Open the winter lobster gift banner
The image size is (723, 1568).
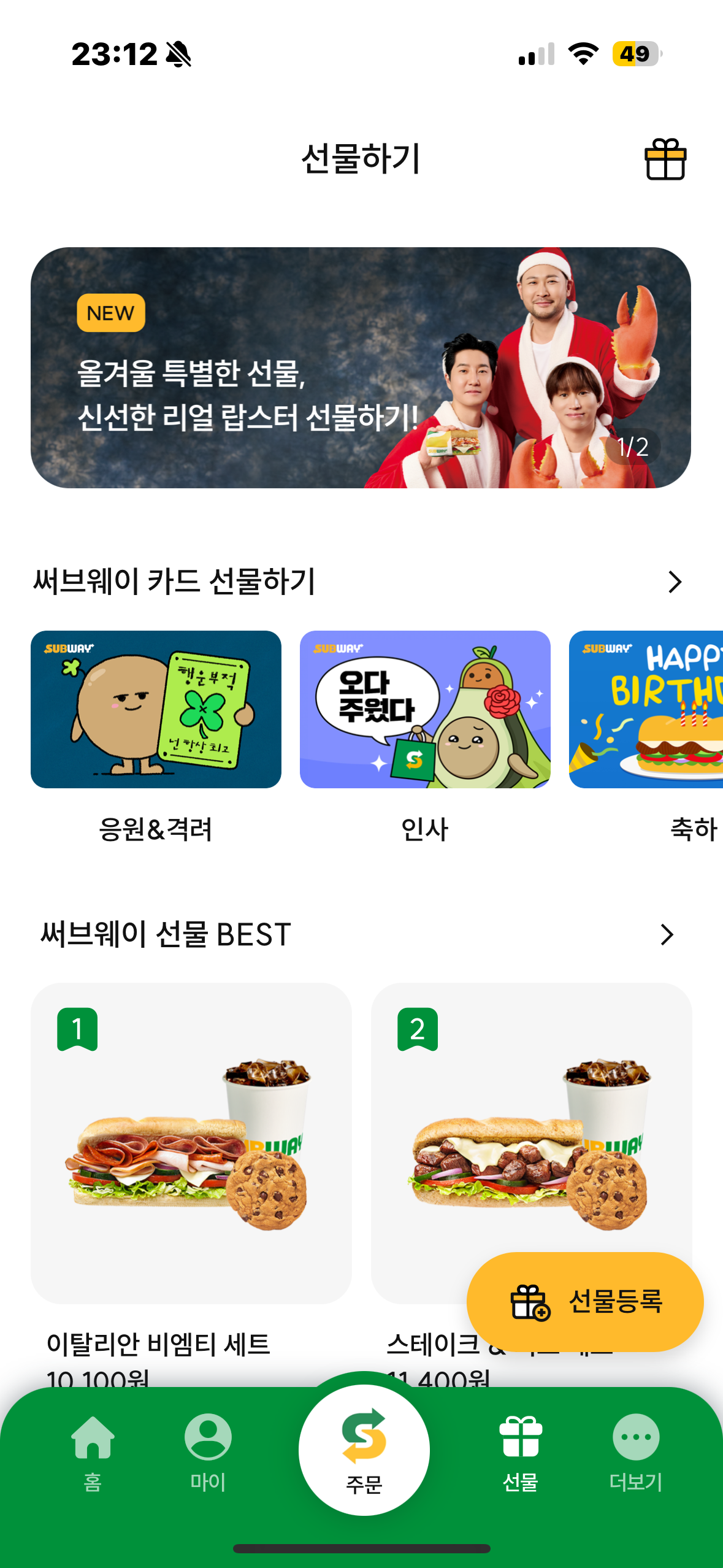(x=361, y=367)
